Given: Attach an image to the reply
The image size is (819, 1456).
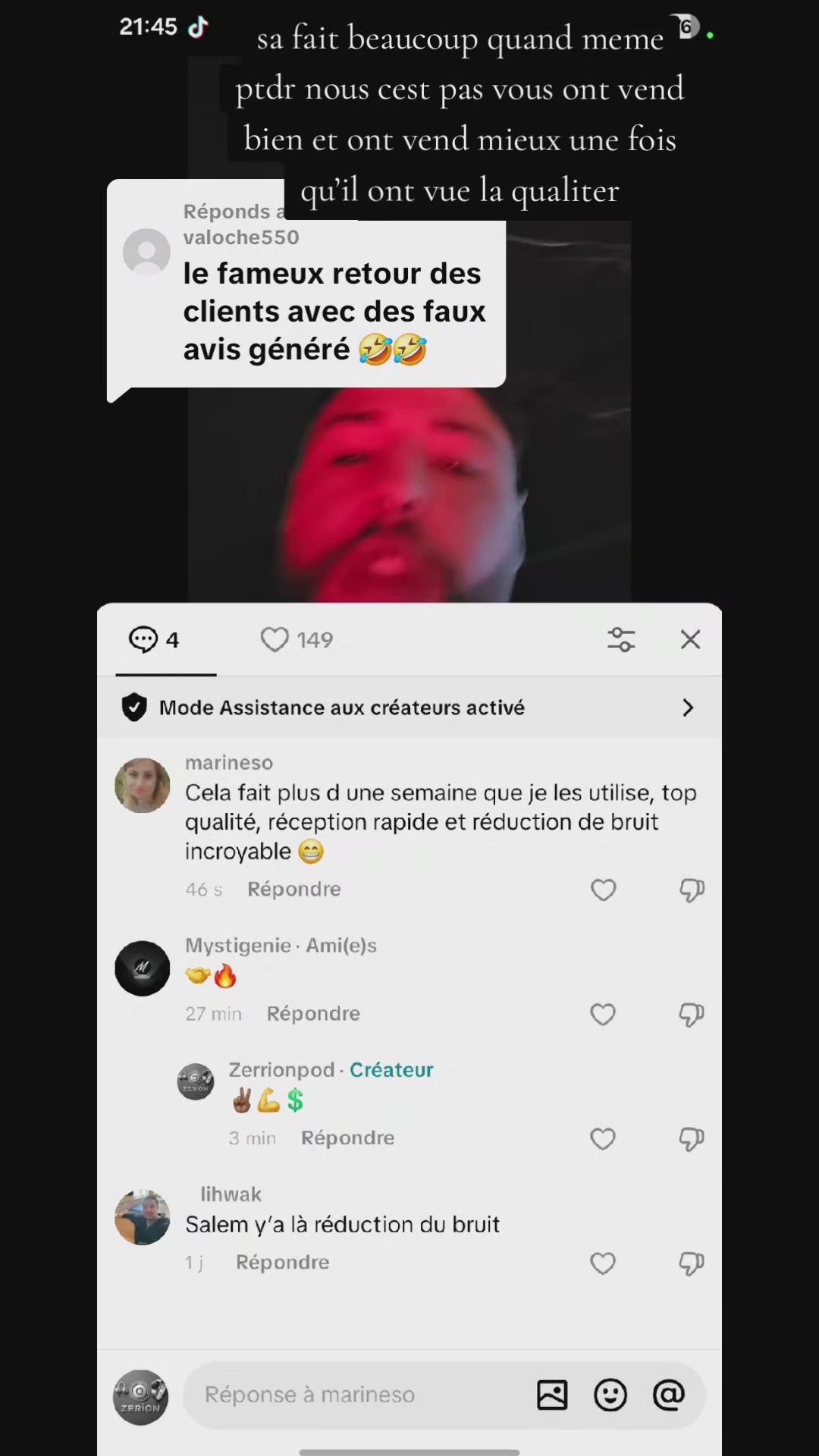Looking at the screenshot, I should pyautogui.click(x=552, y=1395).
